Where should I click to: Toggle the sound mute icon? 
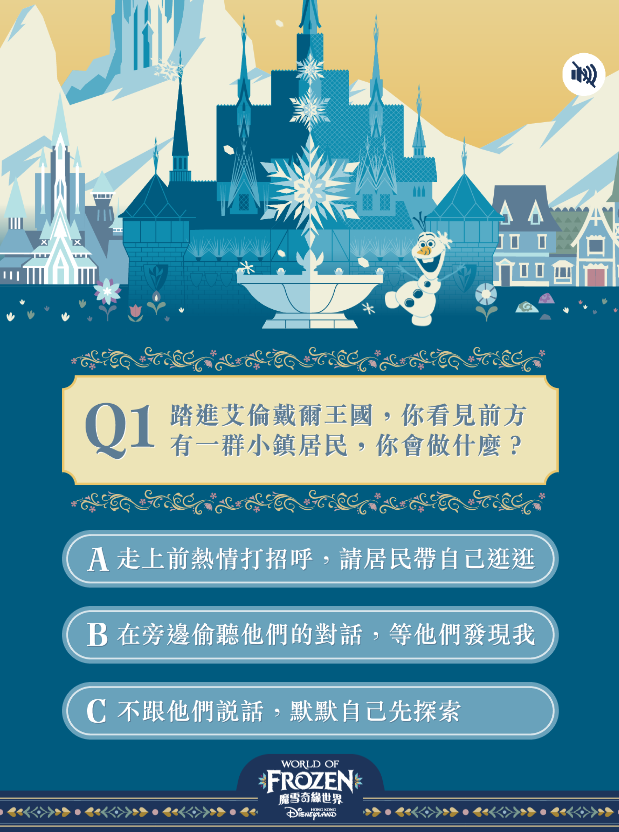point(583,74)
